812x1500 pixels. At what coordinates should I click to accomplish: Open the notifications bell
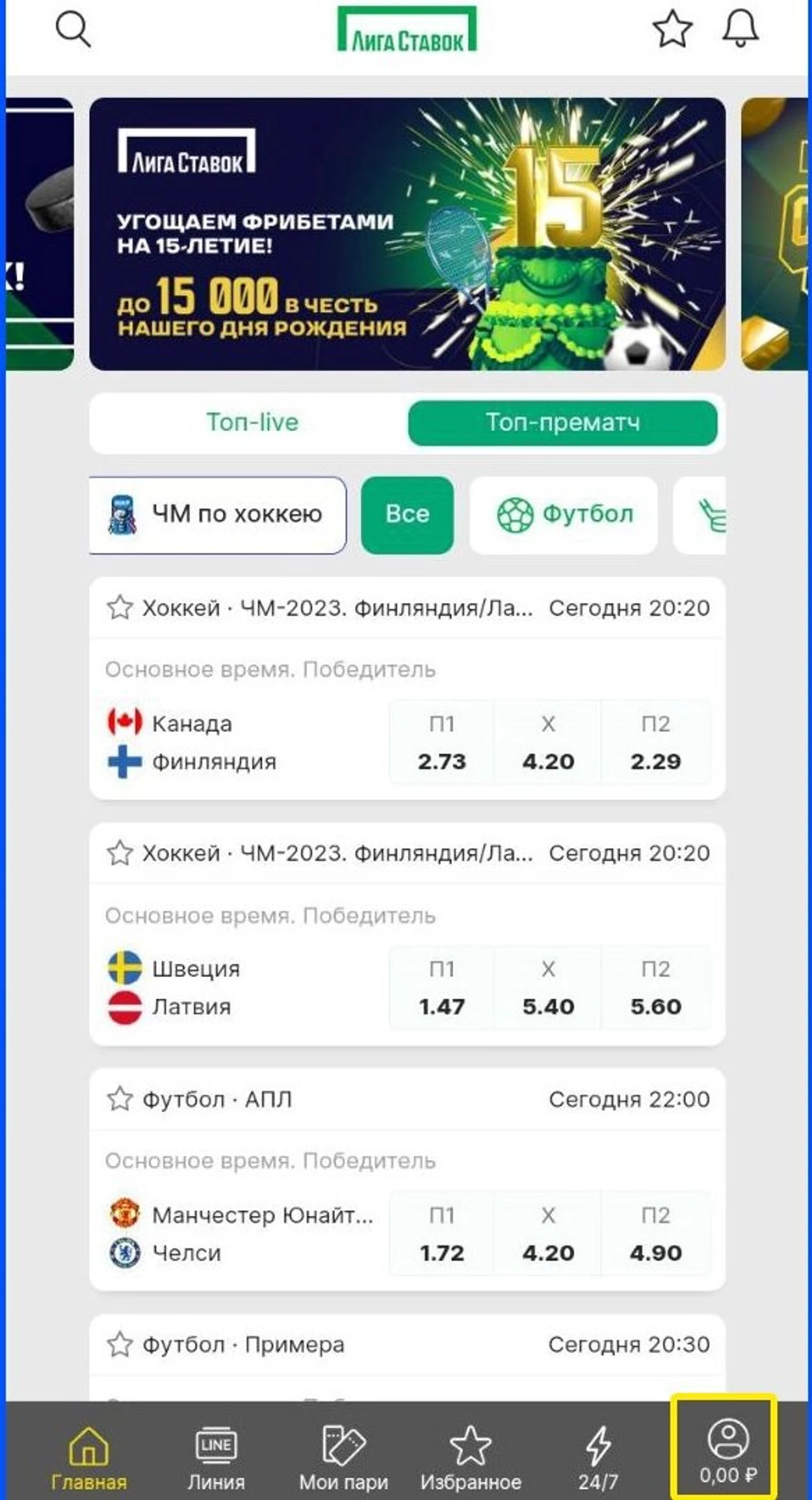tap(740, 29)
